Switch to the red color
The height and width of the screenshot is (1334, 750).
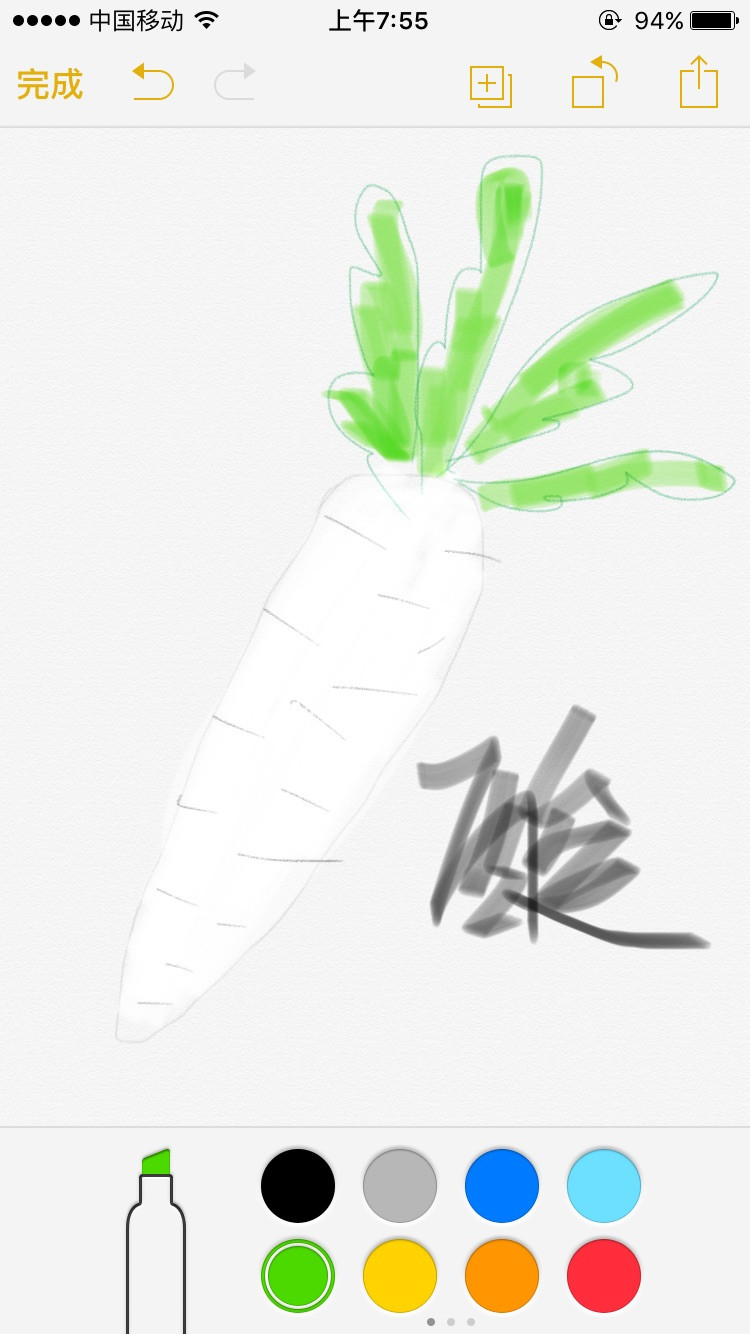pos(604,1276)
